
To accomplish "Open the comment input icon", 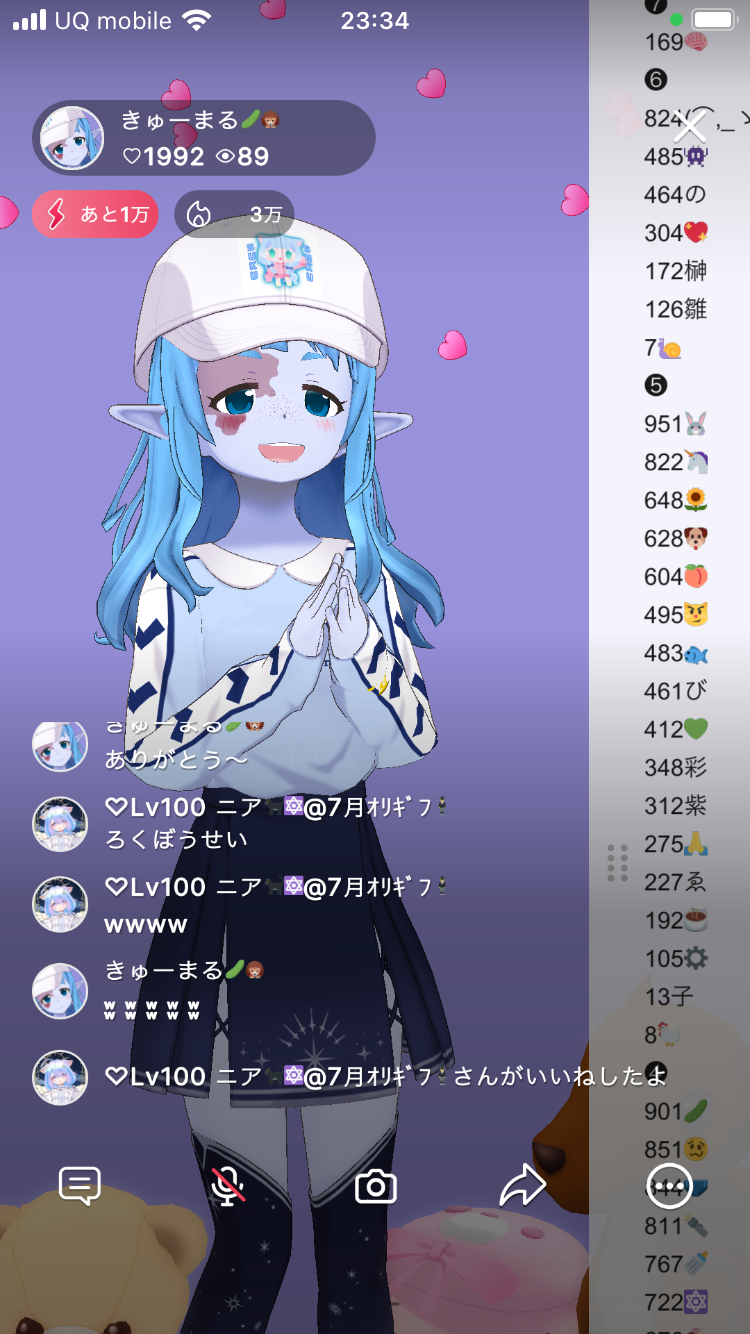I will tap(80, 1186).
